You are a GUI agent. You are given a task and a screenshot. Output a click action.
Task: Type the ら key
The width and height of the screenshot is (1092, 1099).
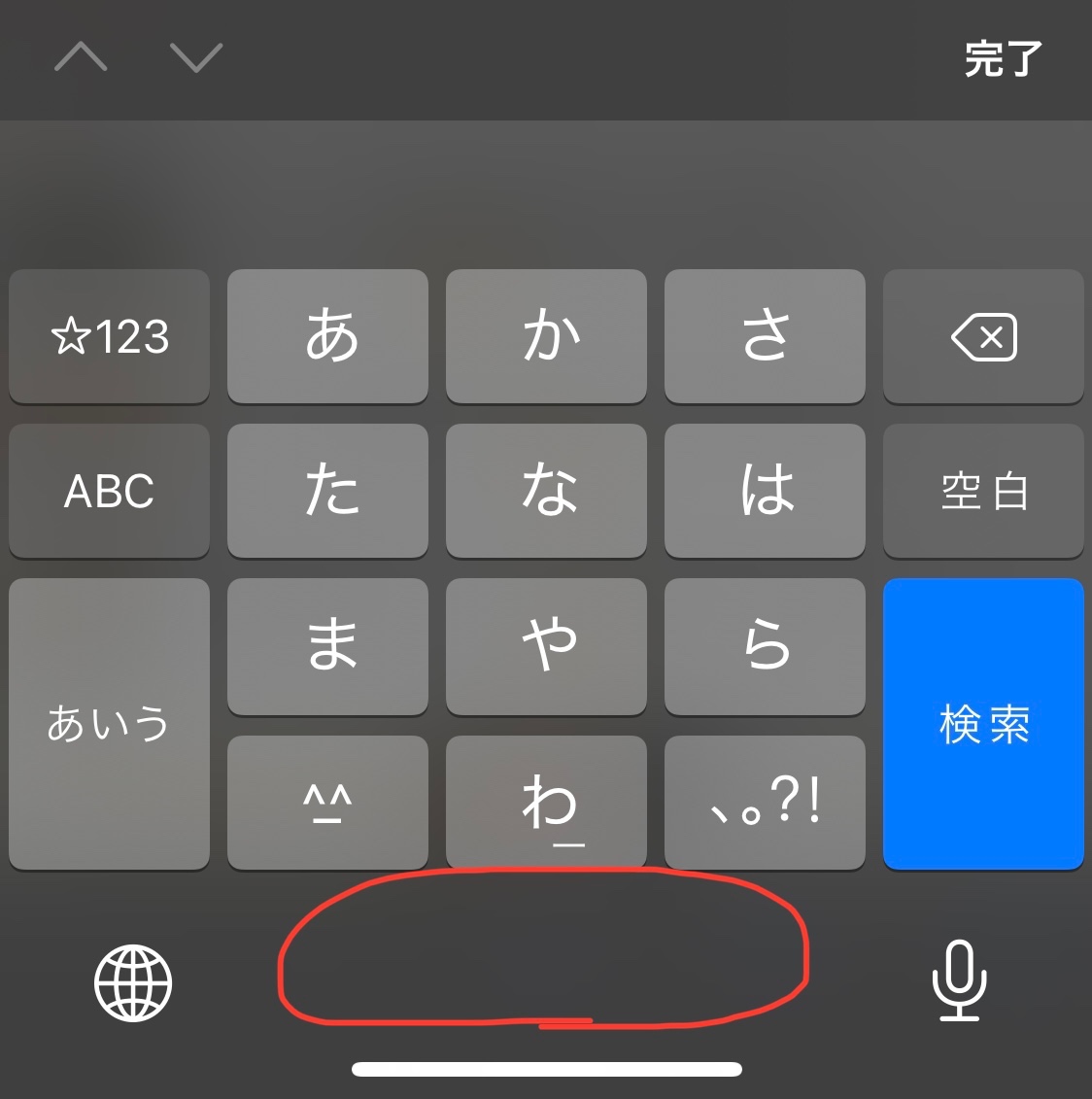[x=765, y=646]
